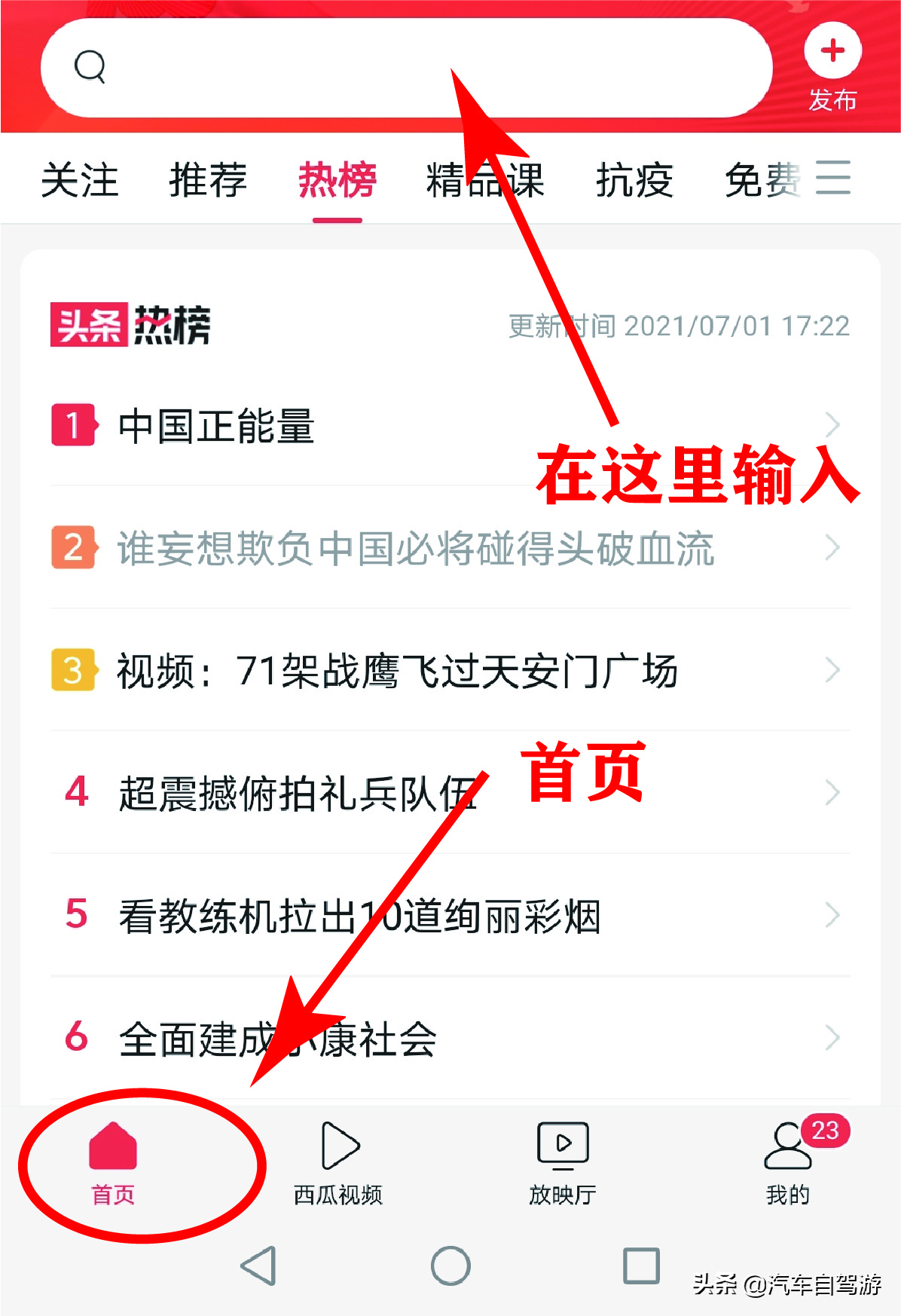Switch to the 关注 tab
901x1316 pixels.
[81, 179]
